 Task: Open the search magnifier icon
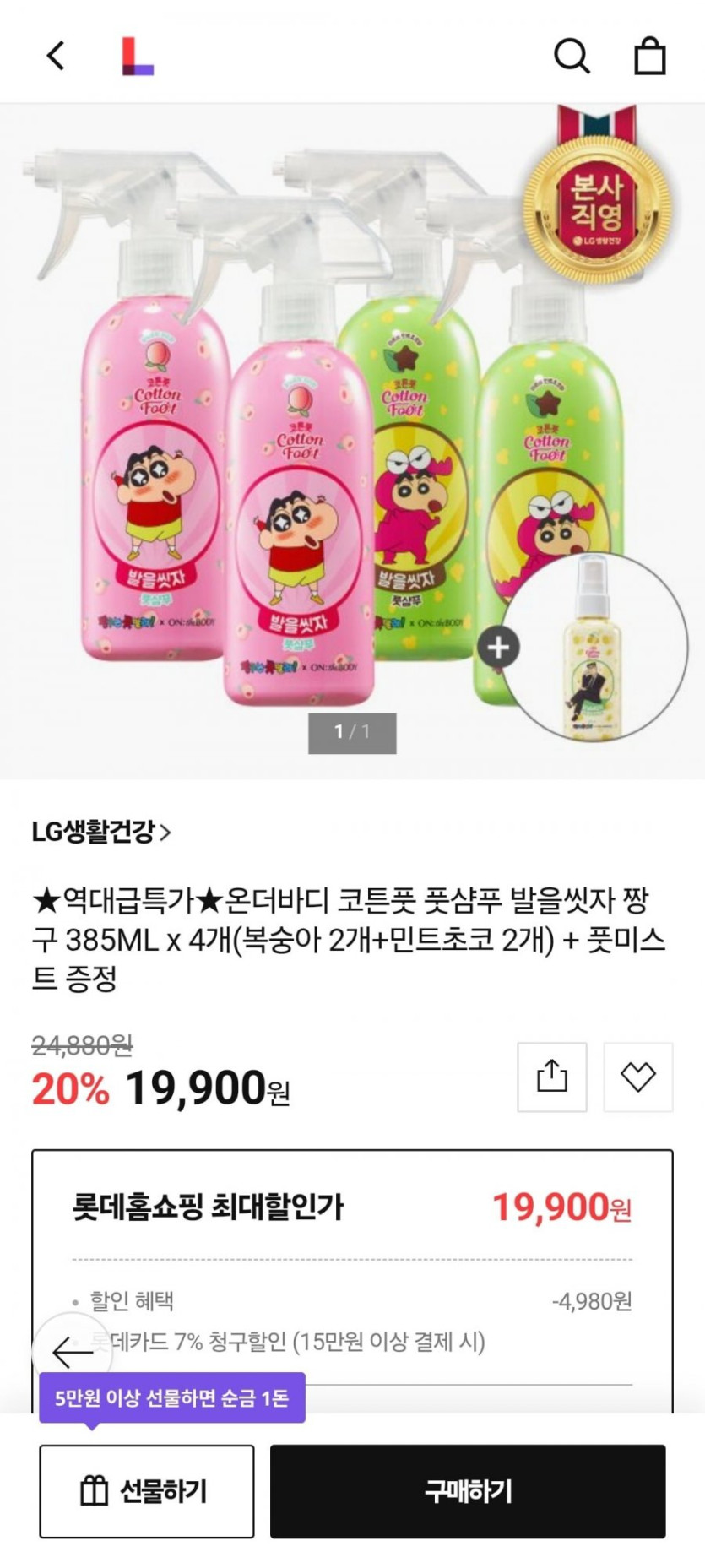(x=572, y=56)
